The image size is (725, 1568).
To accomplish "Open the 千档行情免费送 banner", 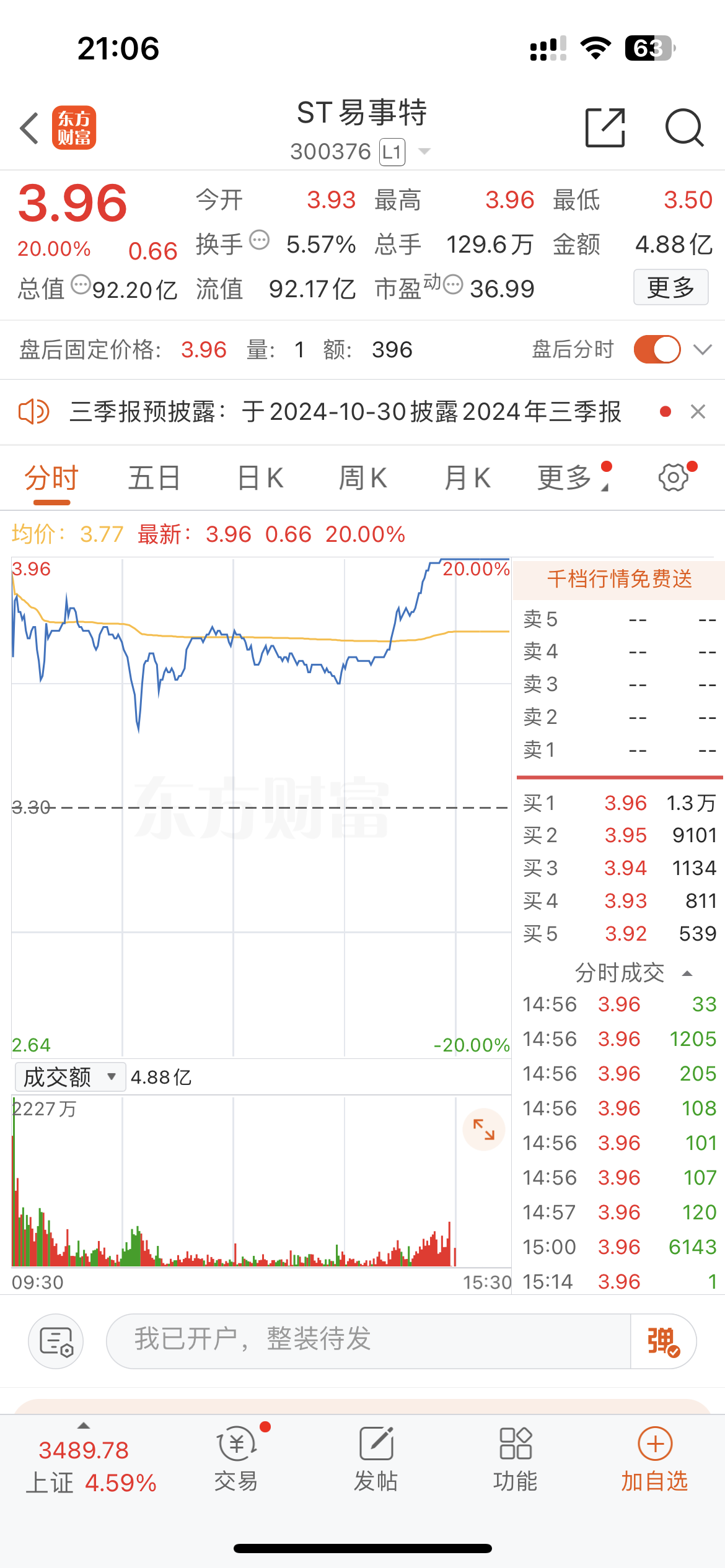I will [x=619, y=579].
